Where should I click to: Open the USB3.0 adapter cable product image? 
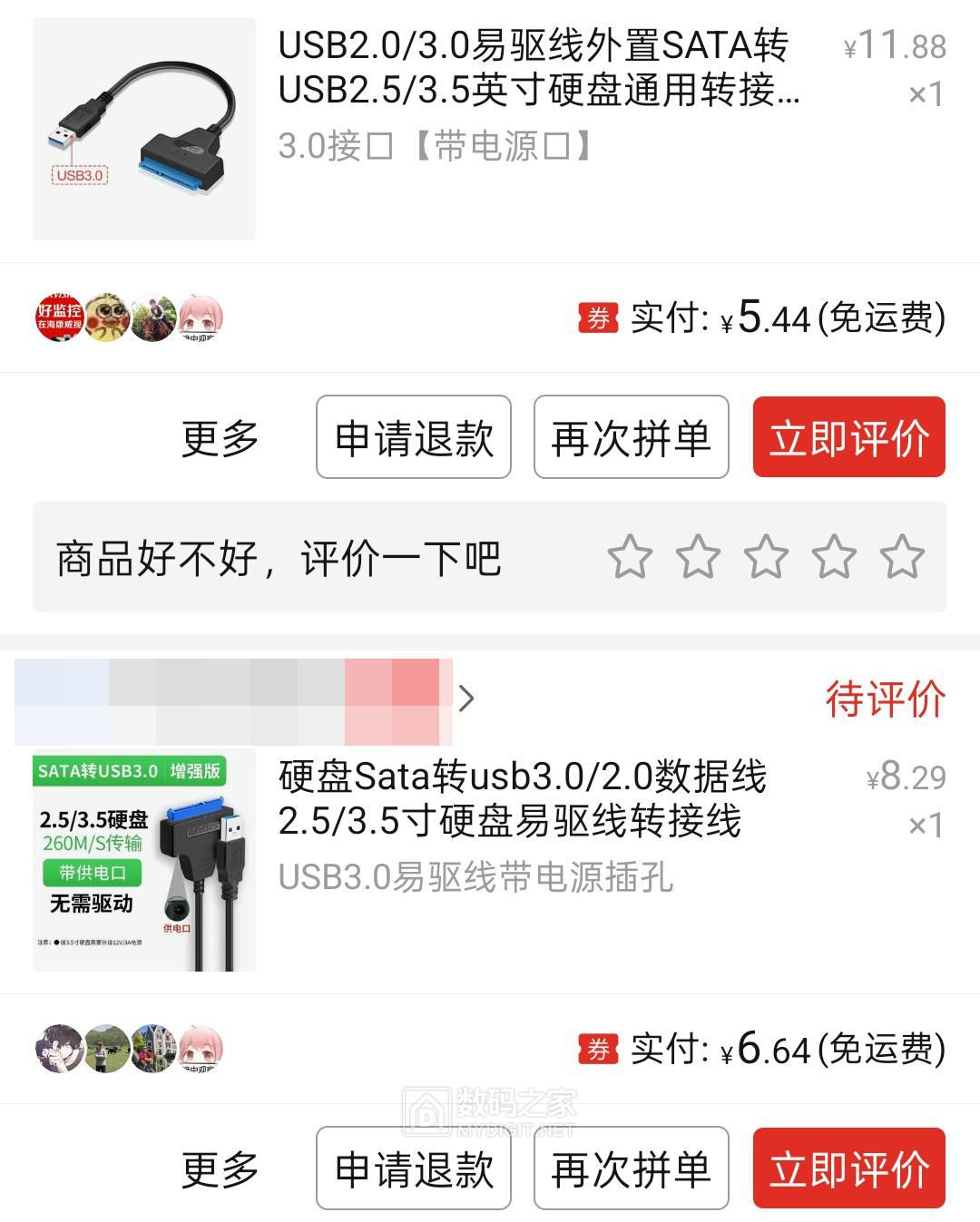145,127
